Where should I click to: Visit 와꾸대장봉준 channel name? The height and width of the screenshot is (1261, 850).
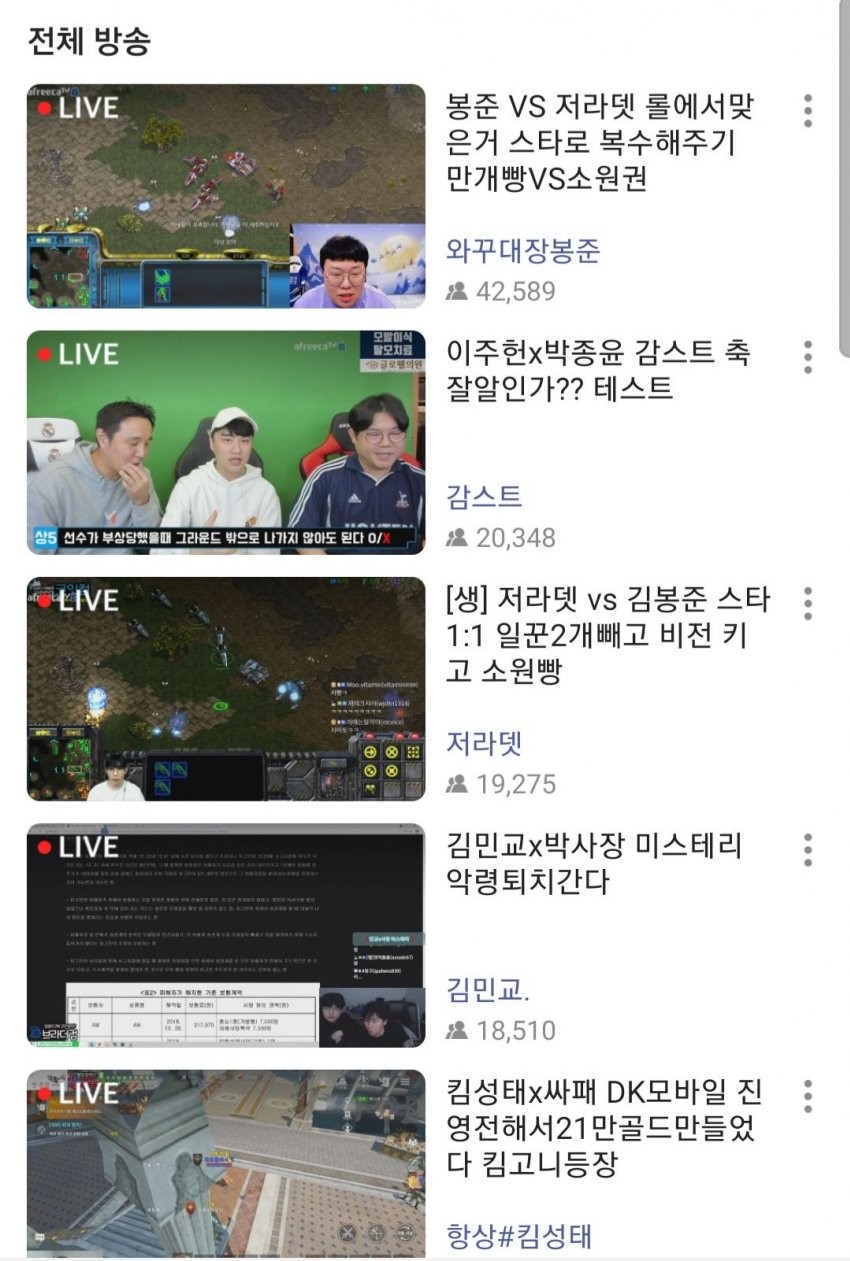(x=522, y=250)
